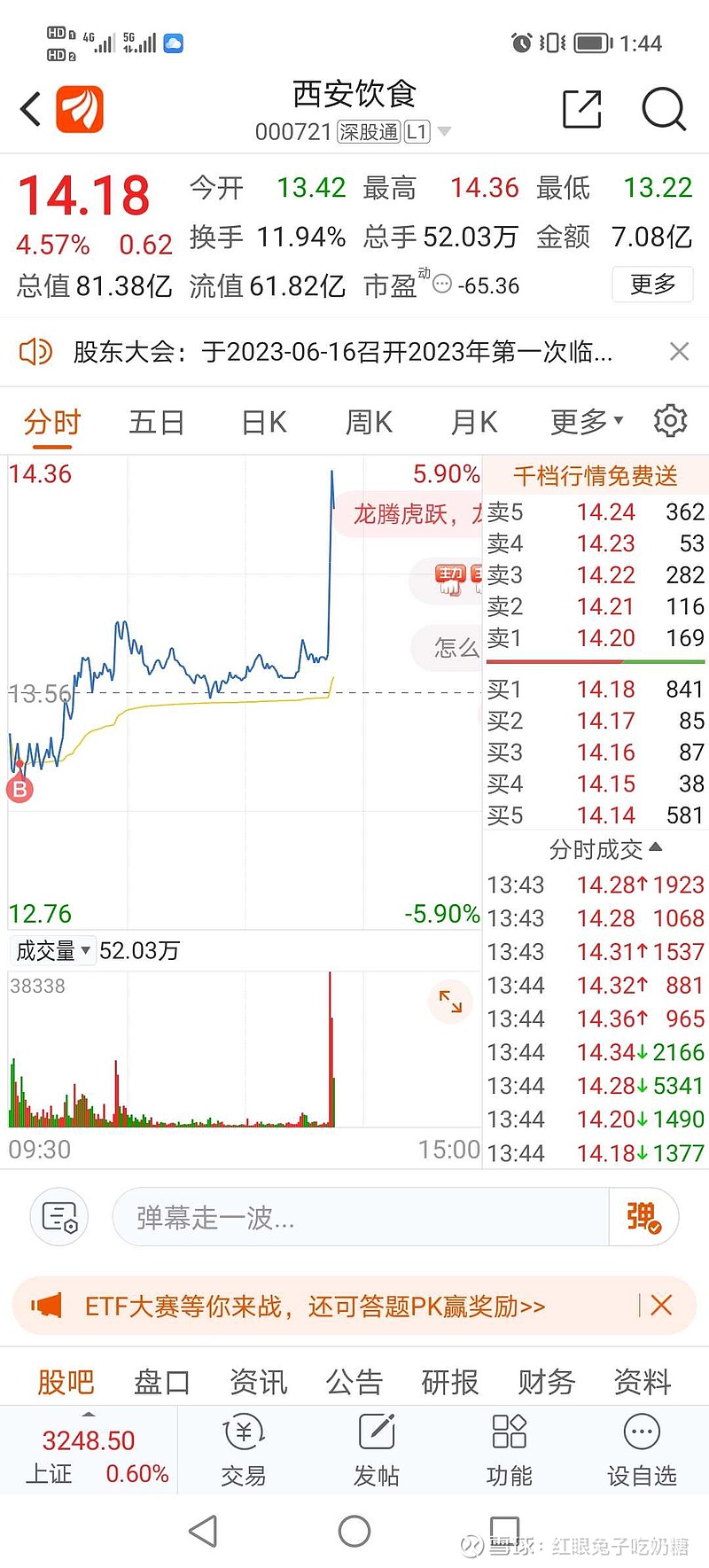Switch to the 五日 chart tab

pos(157,423)
